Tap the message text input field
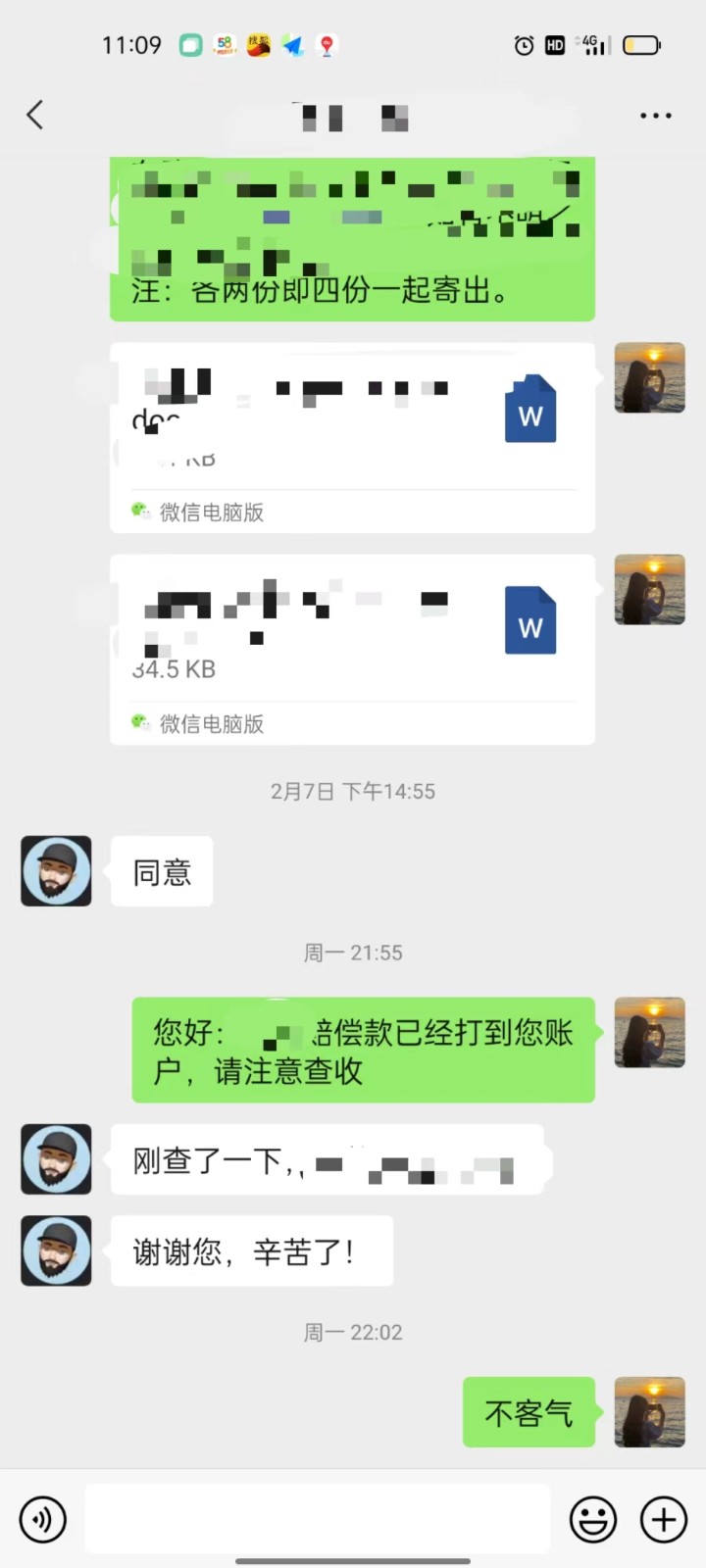706x1568 pixels. pos(318,1519)
